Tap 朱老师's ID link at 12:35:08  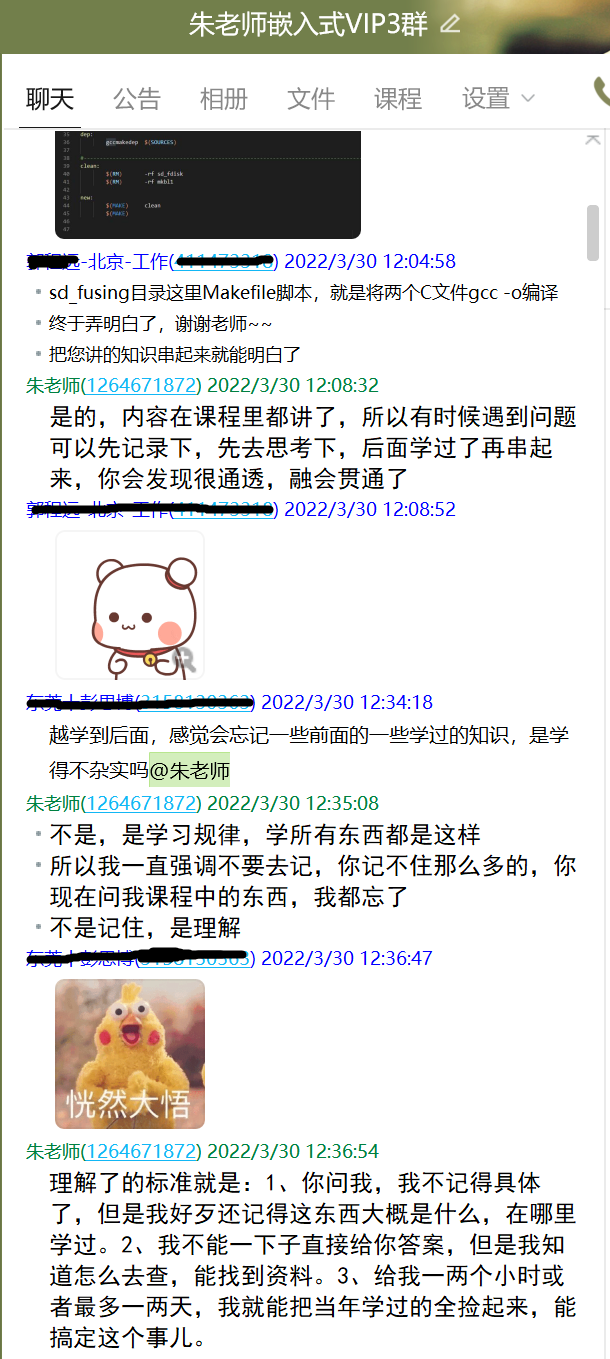141,803
